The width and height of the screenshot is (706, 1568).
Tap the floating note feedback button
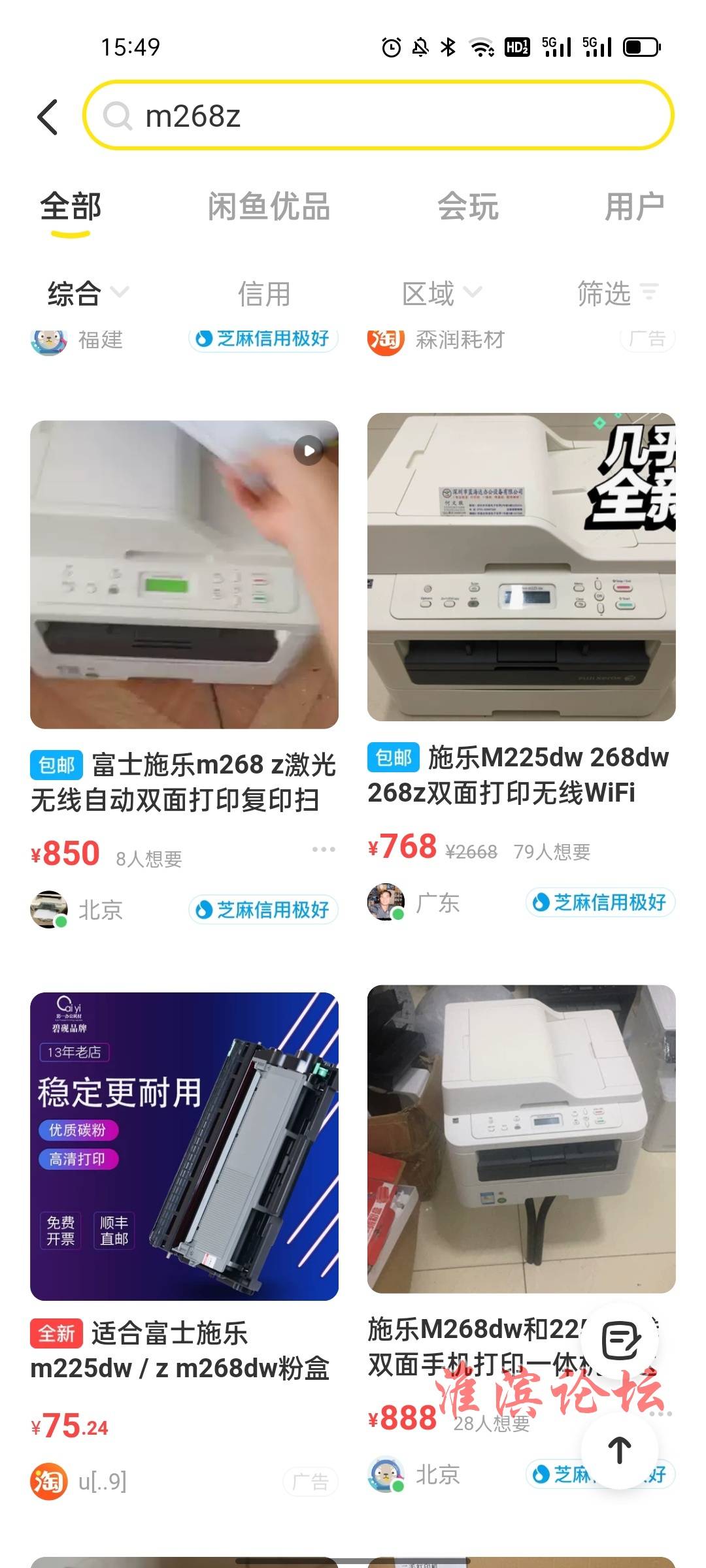click(620, 1341)
